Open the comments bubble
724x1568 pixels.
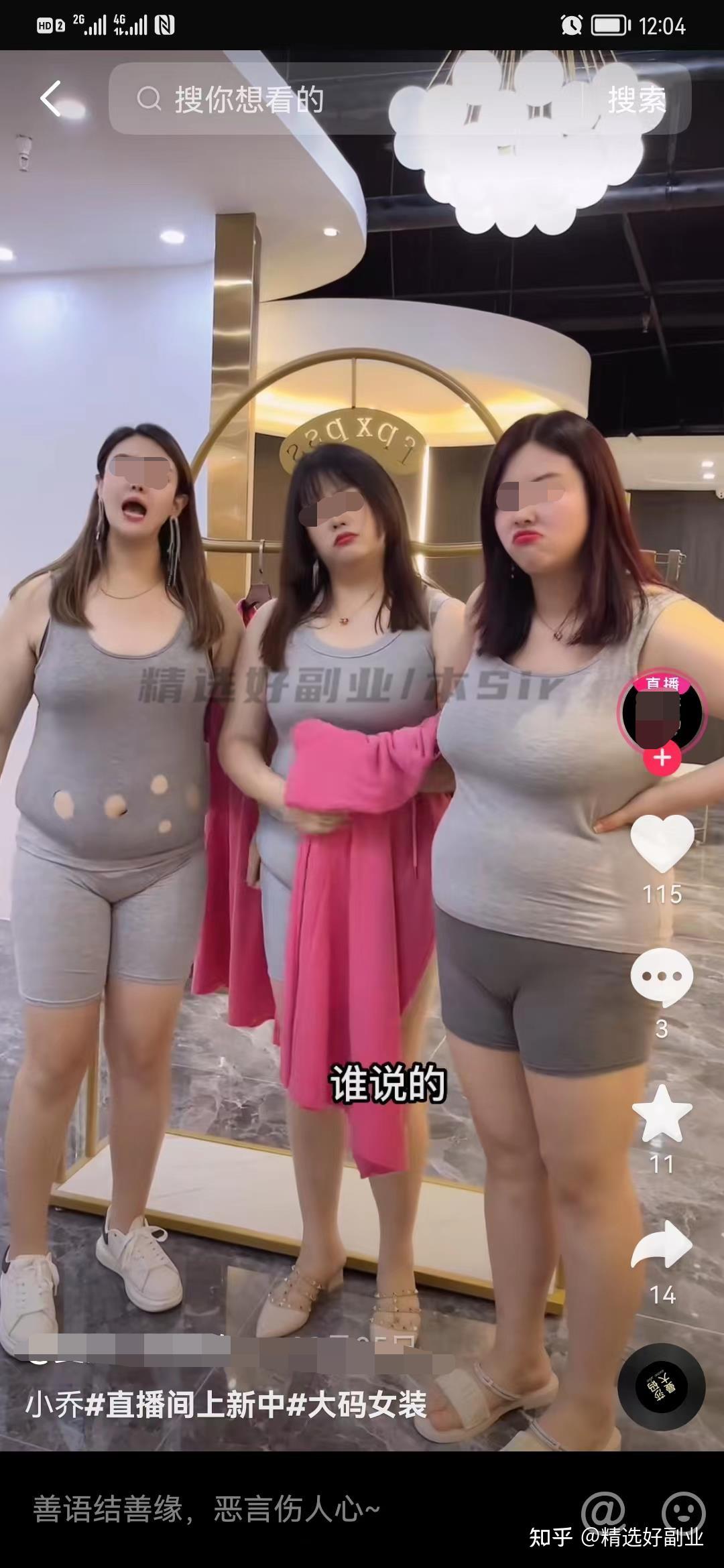662,978
